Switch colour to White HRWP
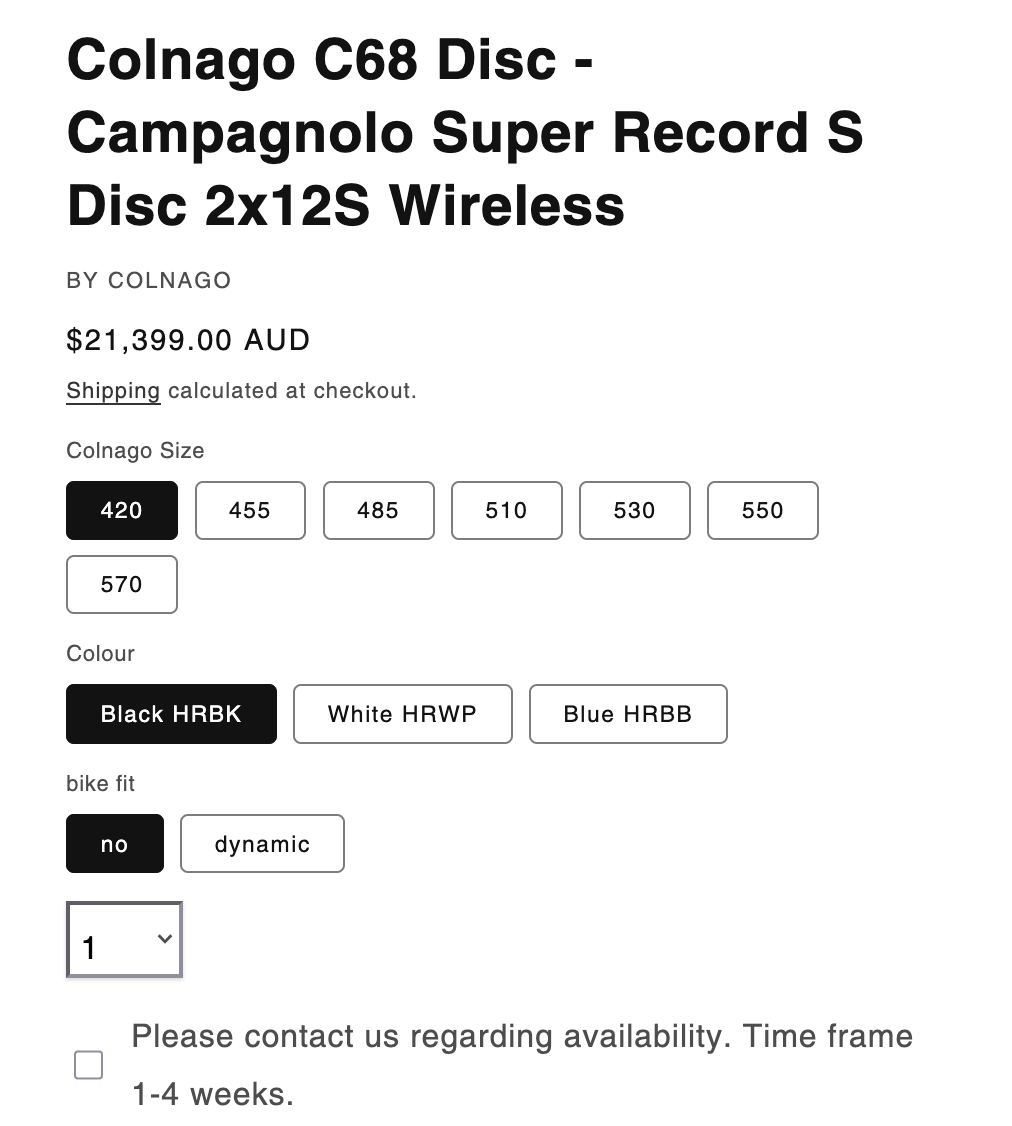1012x1126 pixels. 402,714
